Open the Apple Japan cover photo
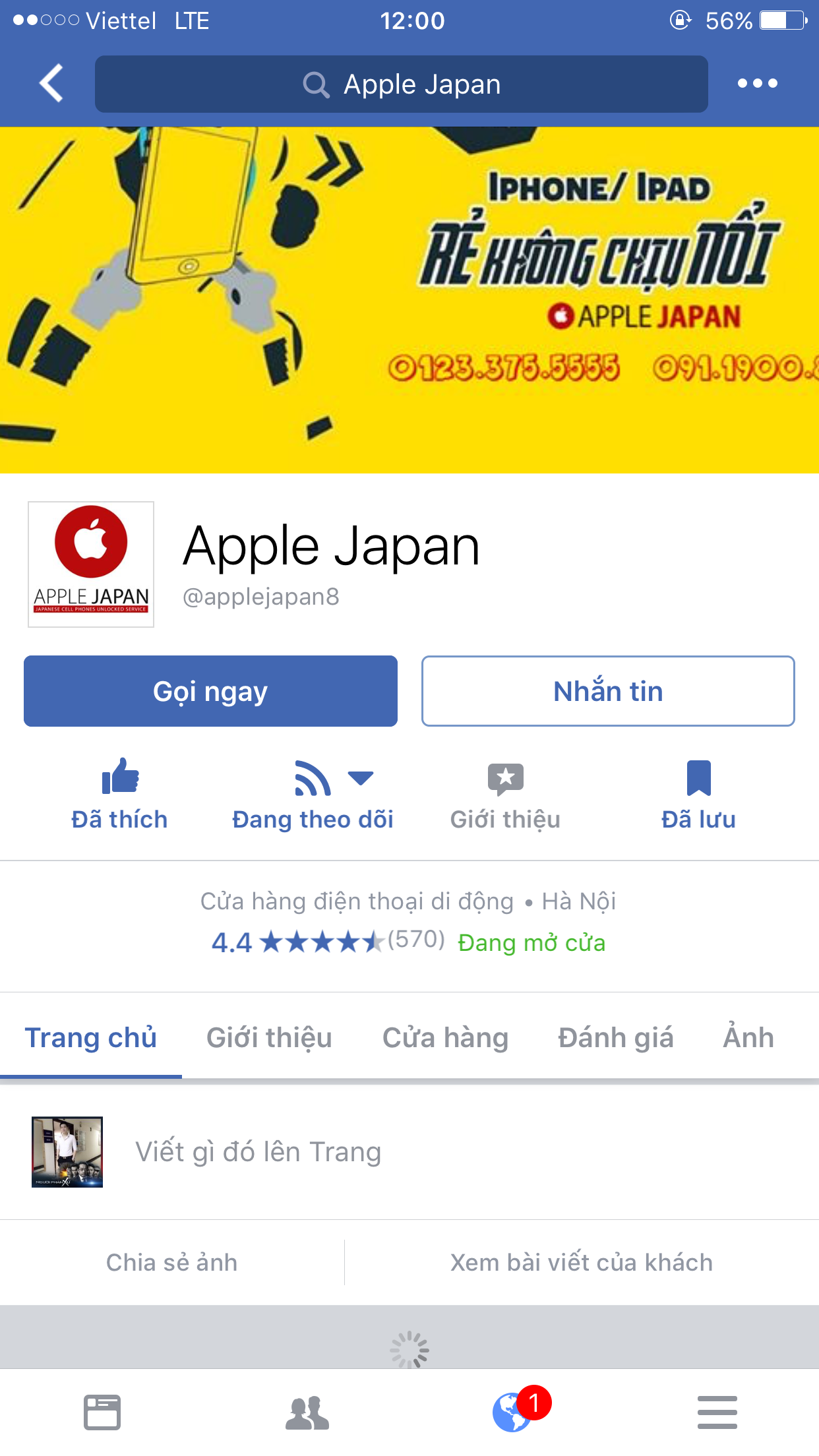The width and height of the screenshot is (819, 1456). click(409, 299)
